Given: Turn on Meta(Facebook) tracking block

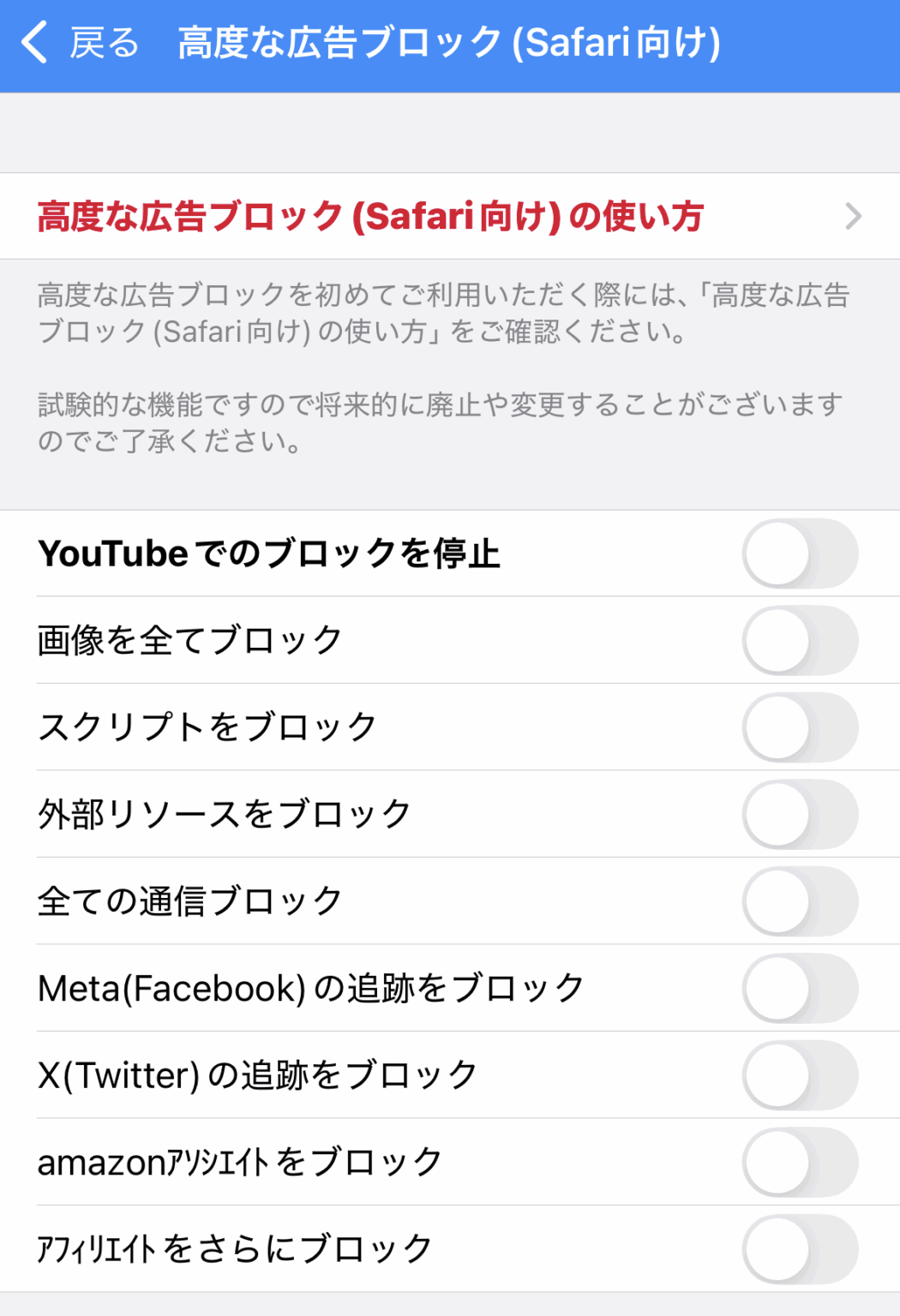Looking at the screenshot, I should (799, 989).
